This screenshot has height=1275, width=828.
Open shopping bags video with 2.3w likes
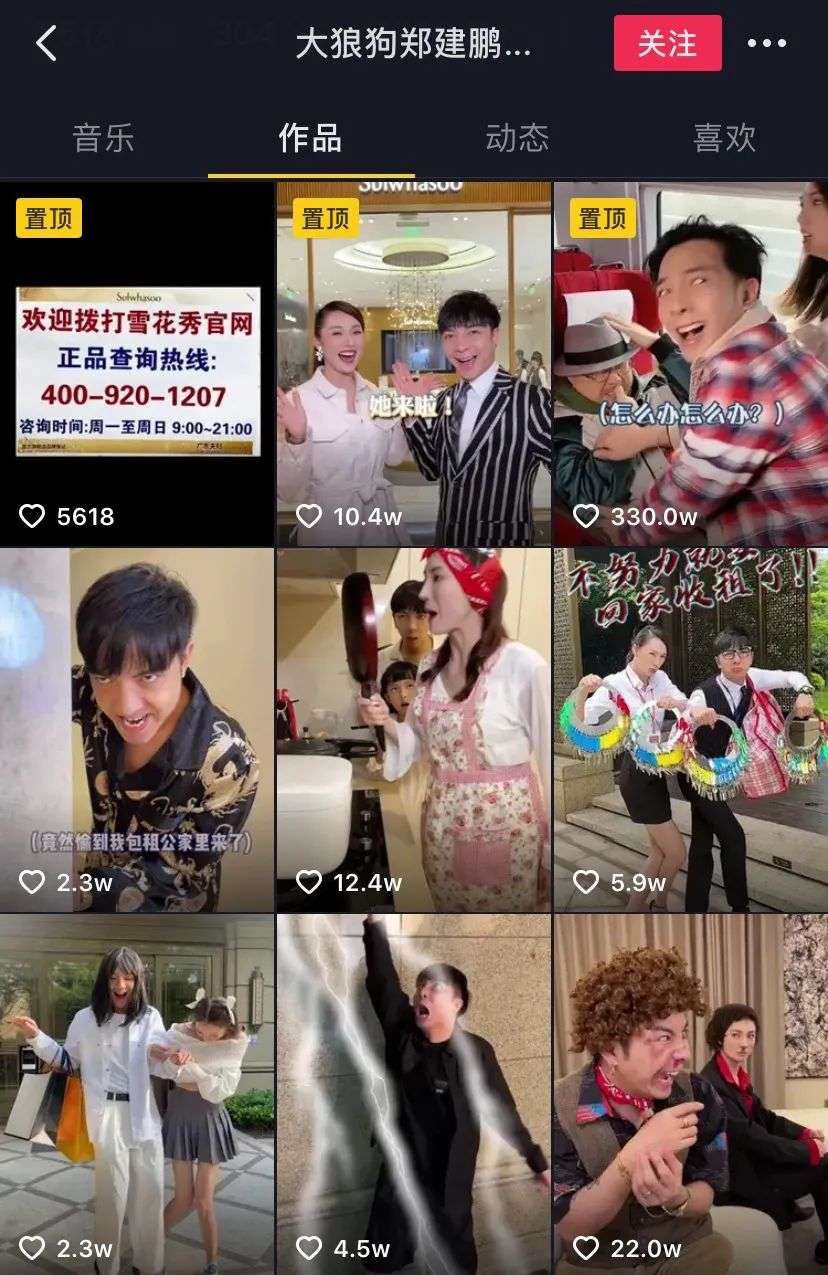point(137,1095)
